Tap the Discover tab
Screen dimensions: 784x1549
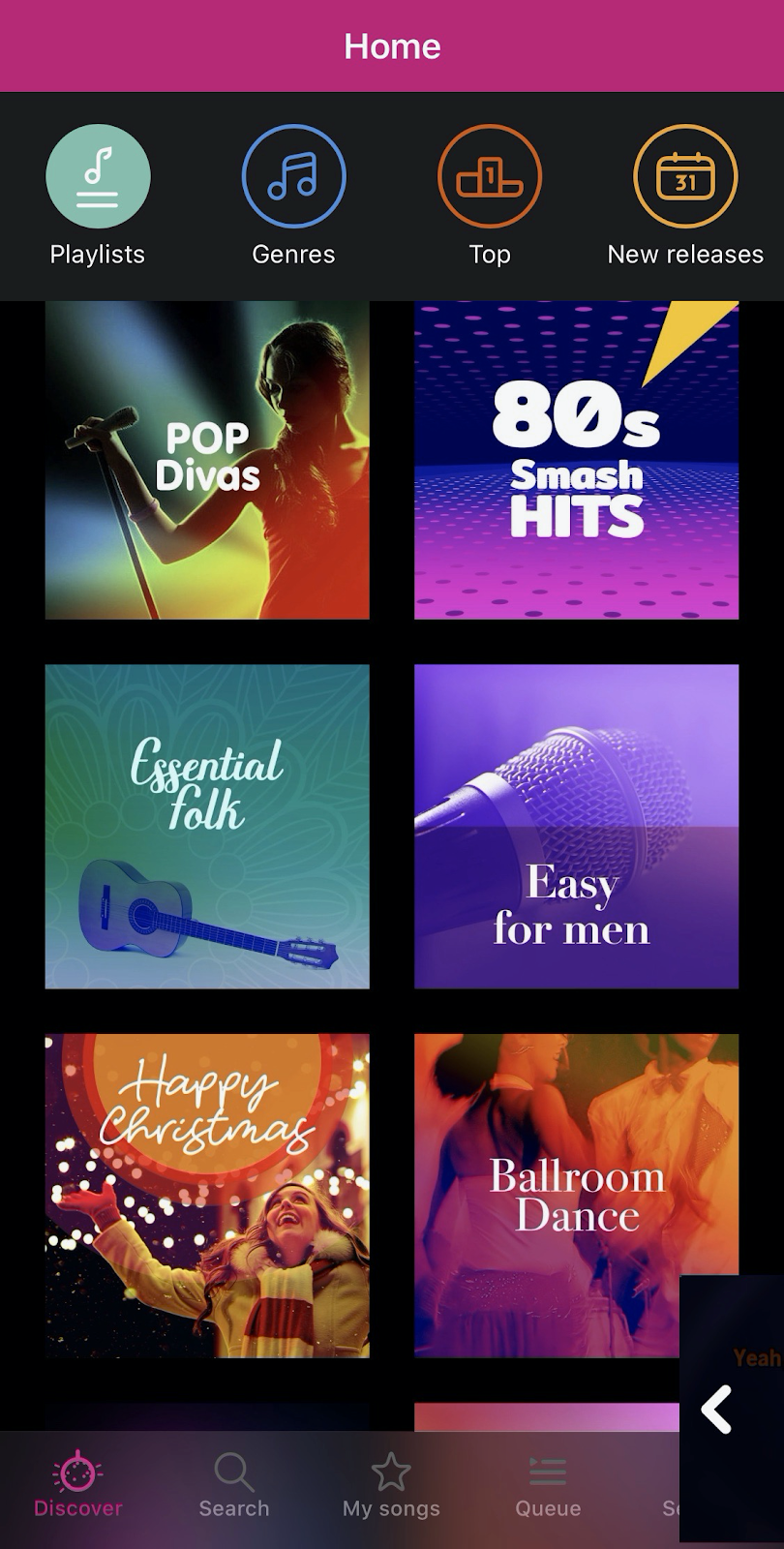pos(77,1485)
